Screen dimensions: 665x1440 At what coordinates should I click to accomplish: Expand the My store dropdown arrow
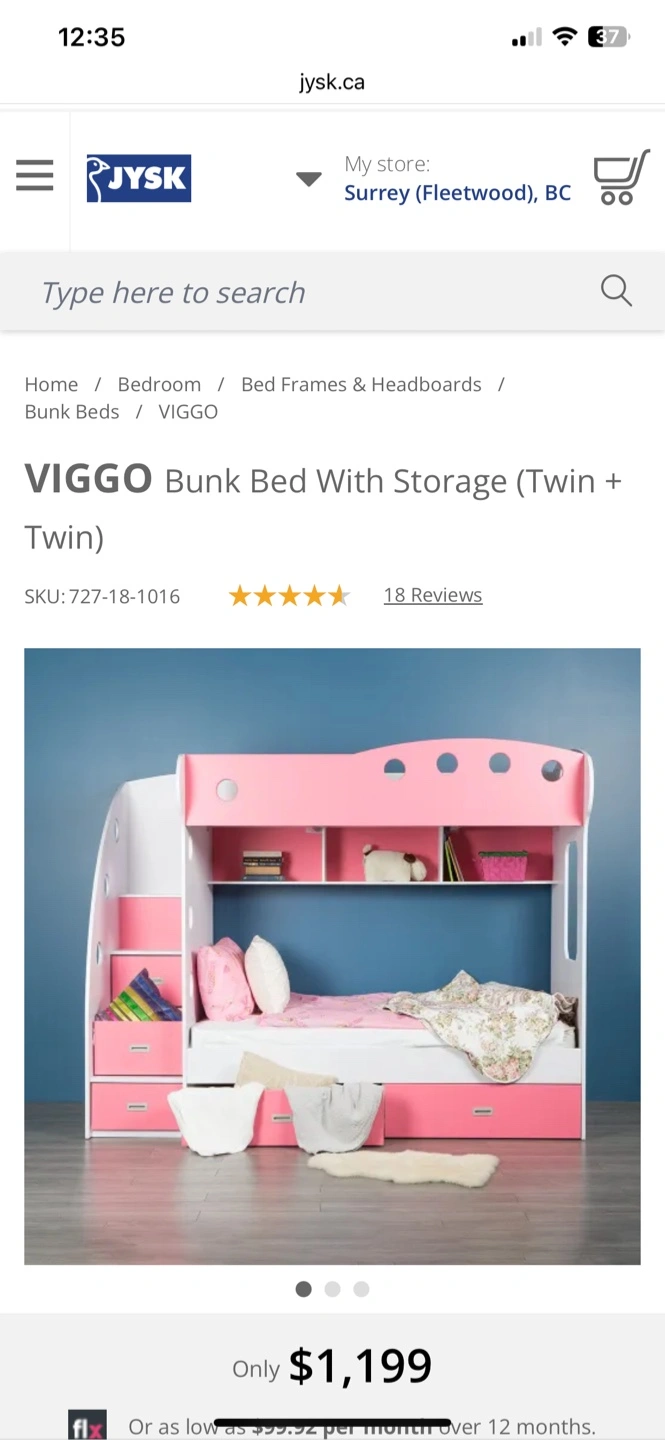309,179
